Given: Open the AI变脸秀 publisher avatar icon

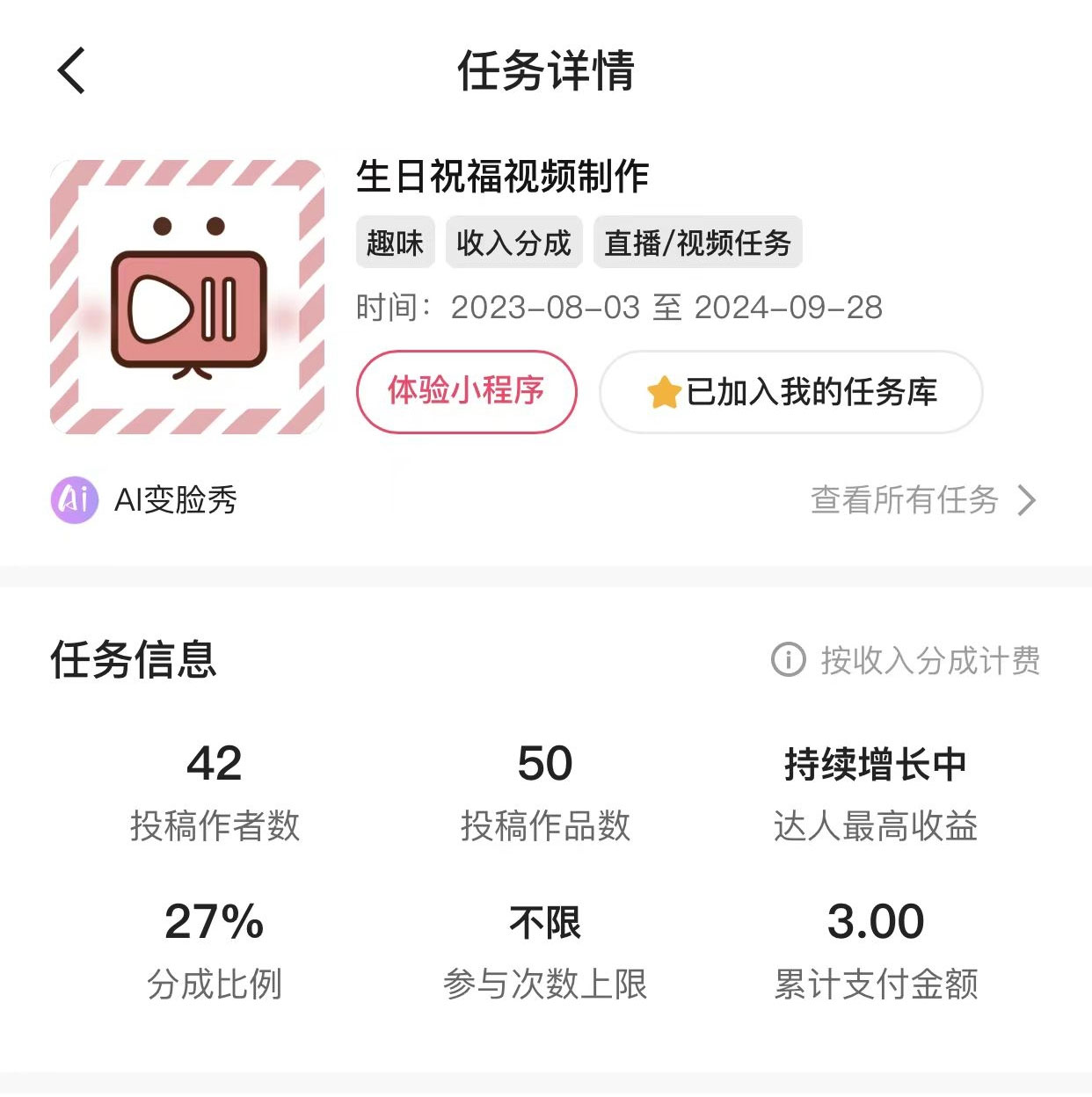Looking at the screenshot, I should 75,499.
